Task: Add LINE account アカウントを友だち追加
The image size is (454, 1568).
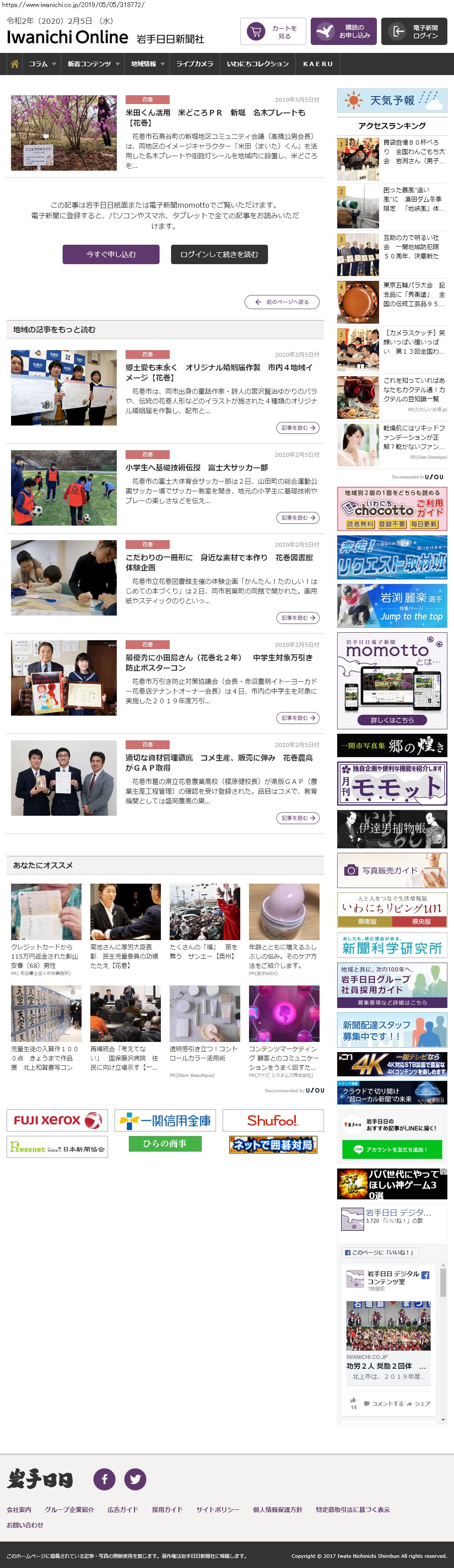Action: point(392,1149)
